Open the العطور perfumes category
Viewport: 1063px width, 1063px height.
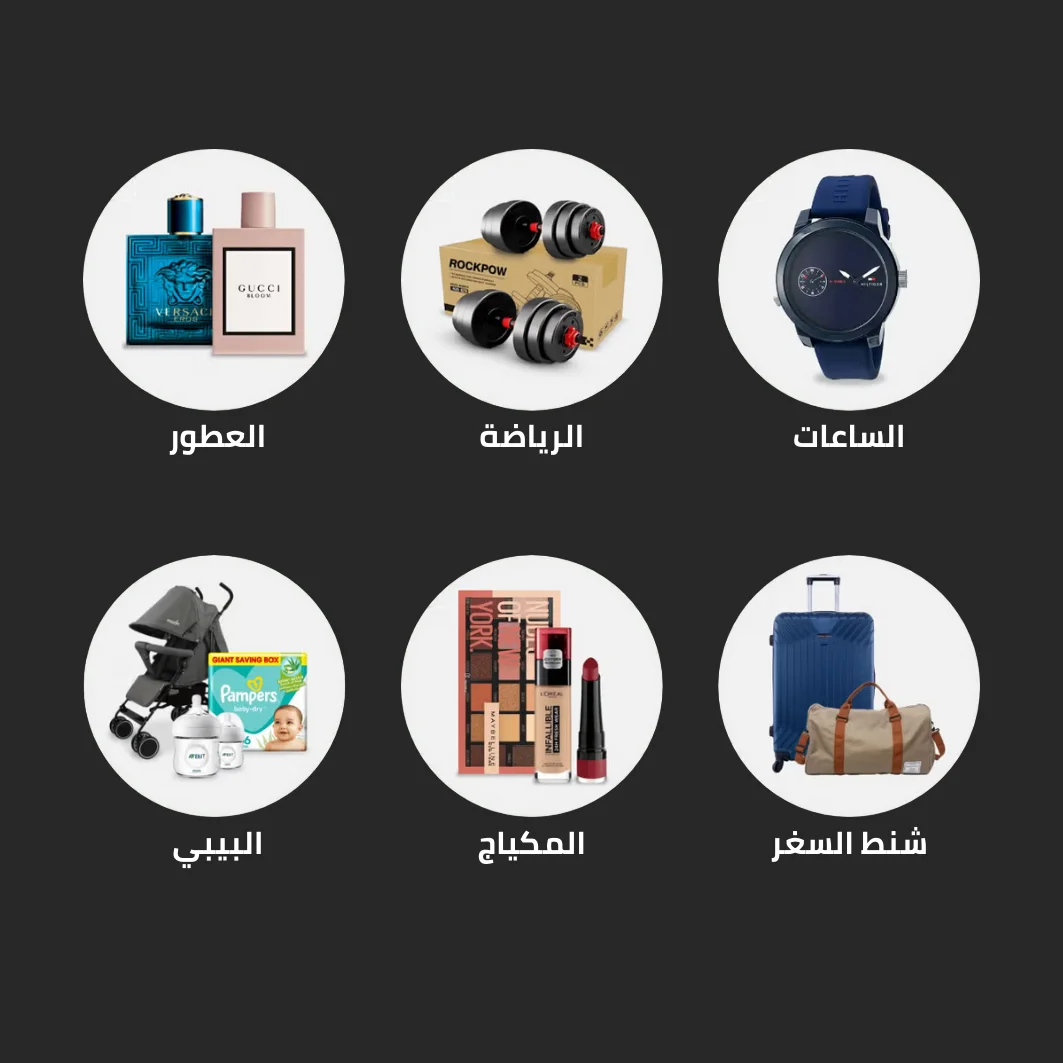coord(214,280)
